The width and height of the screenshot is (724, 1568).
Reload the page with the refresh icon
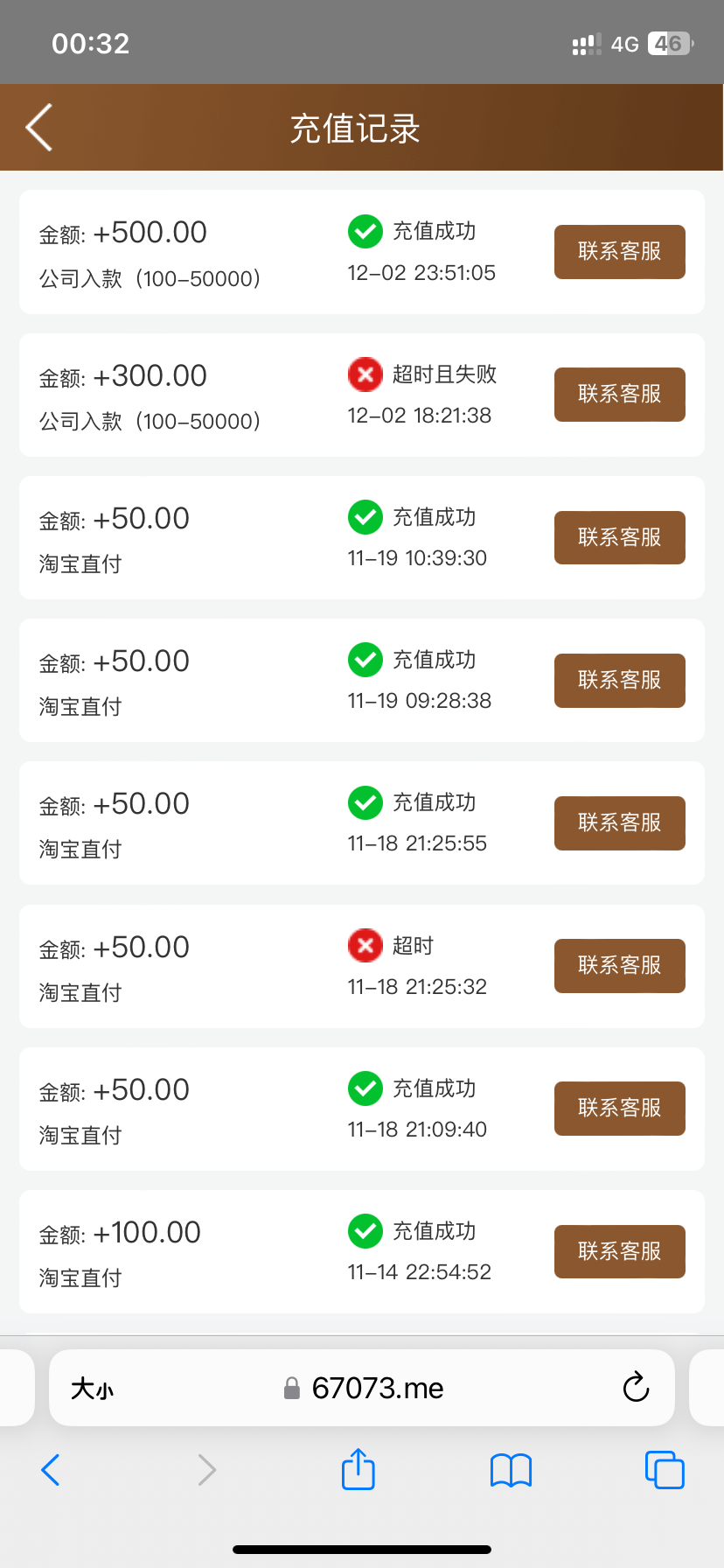636,1387
